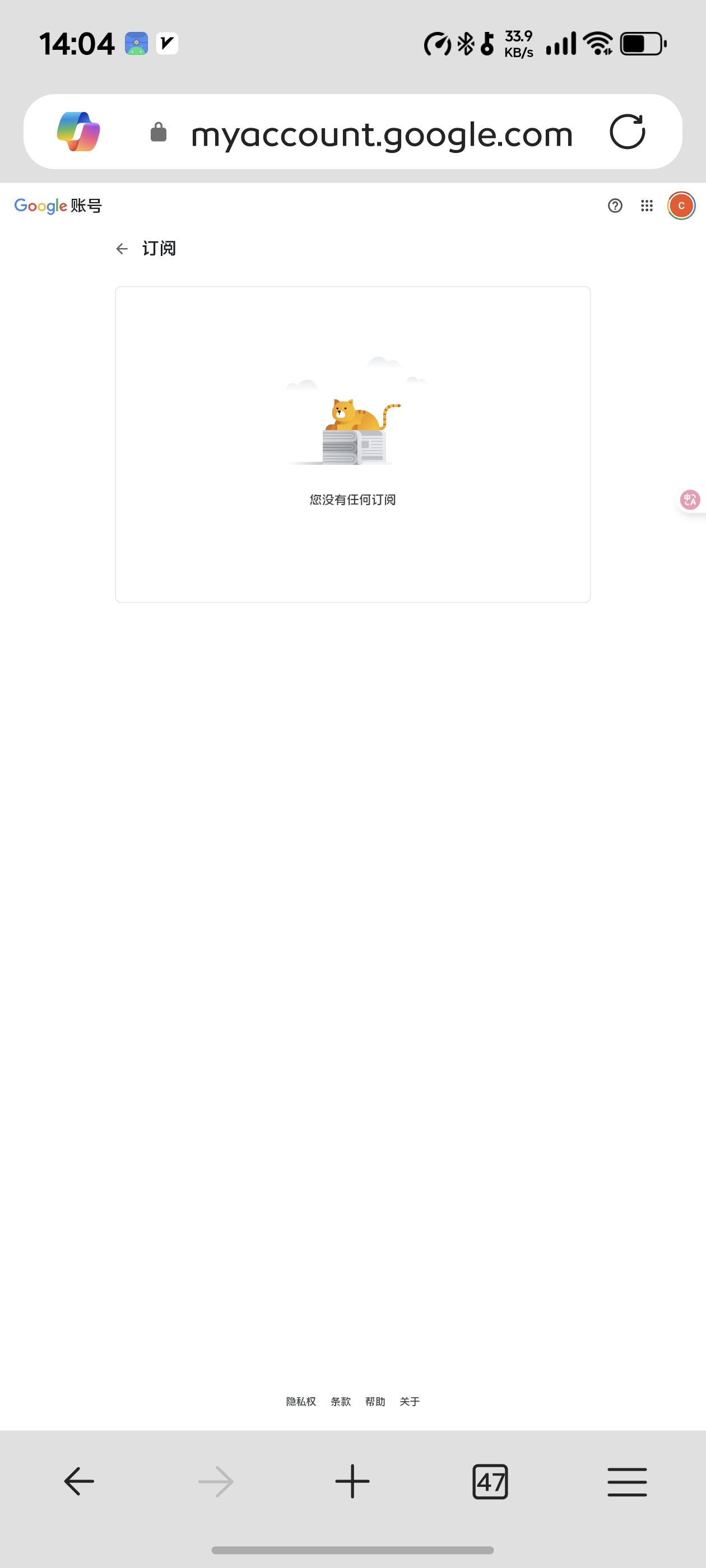706x1568 pixels.
Task: Open the Google apps grid
Action: (x=646, y=206)
